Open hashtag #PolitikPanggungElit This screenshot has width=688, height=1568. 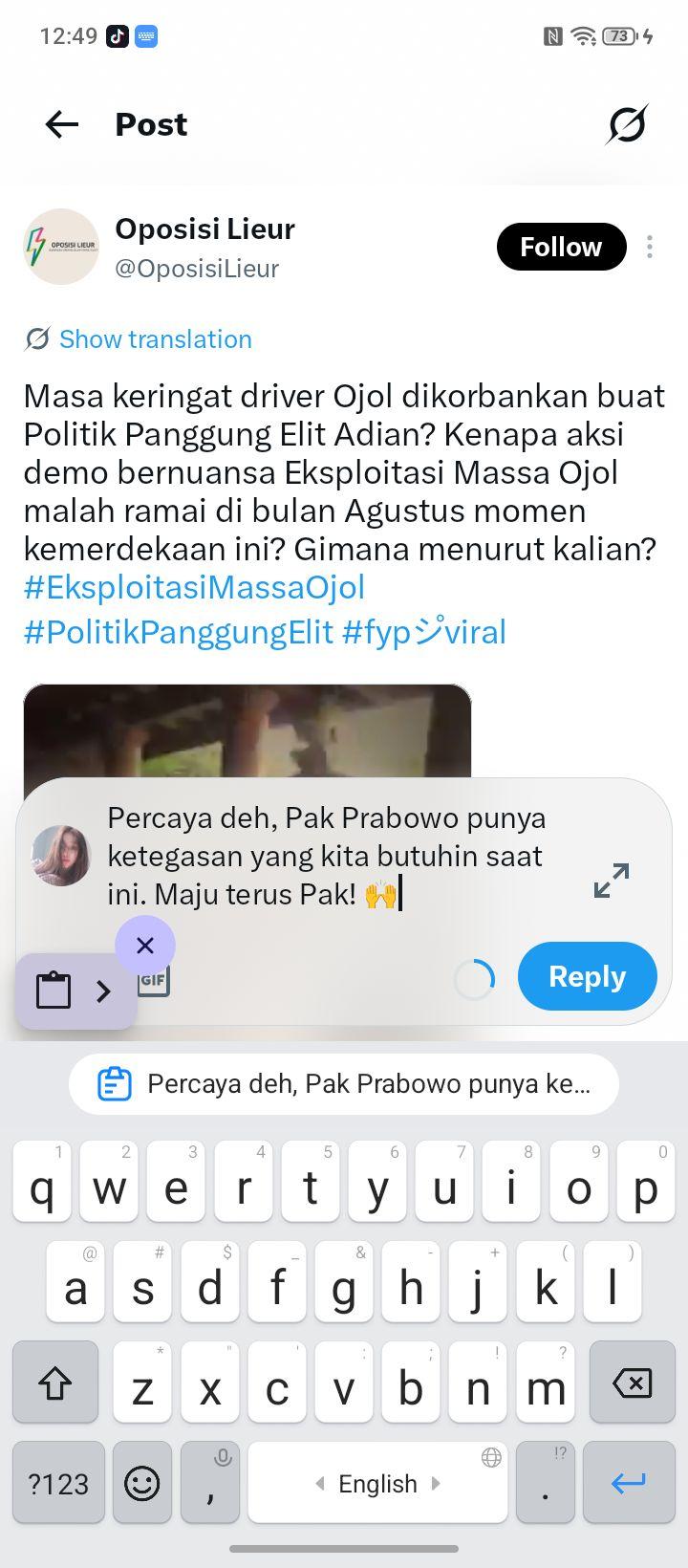click(x=179, y=632)
